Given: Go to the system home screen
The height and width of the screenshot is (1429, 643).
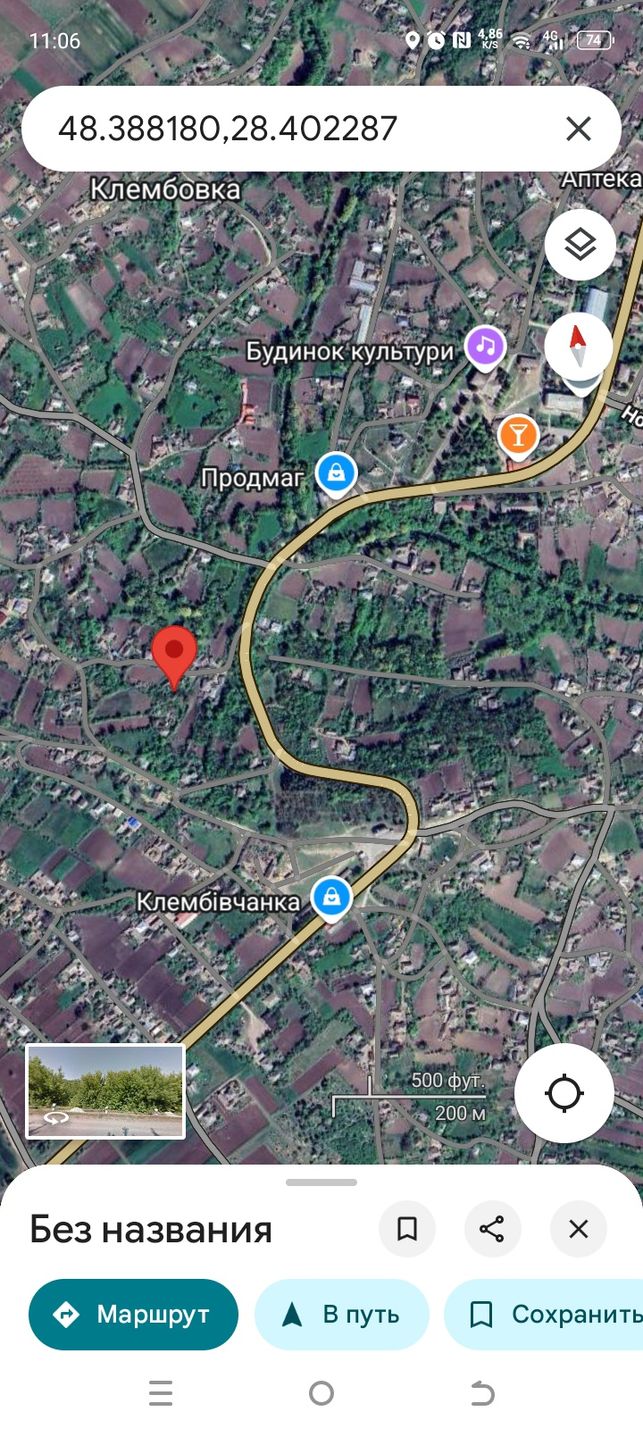Looking at the screenshot, I should pyautogui.click(x=321, y=1393).
